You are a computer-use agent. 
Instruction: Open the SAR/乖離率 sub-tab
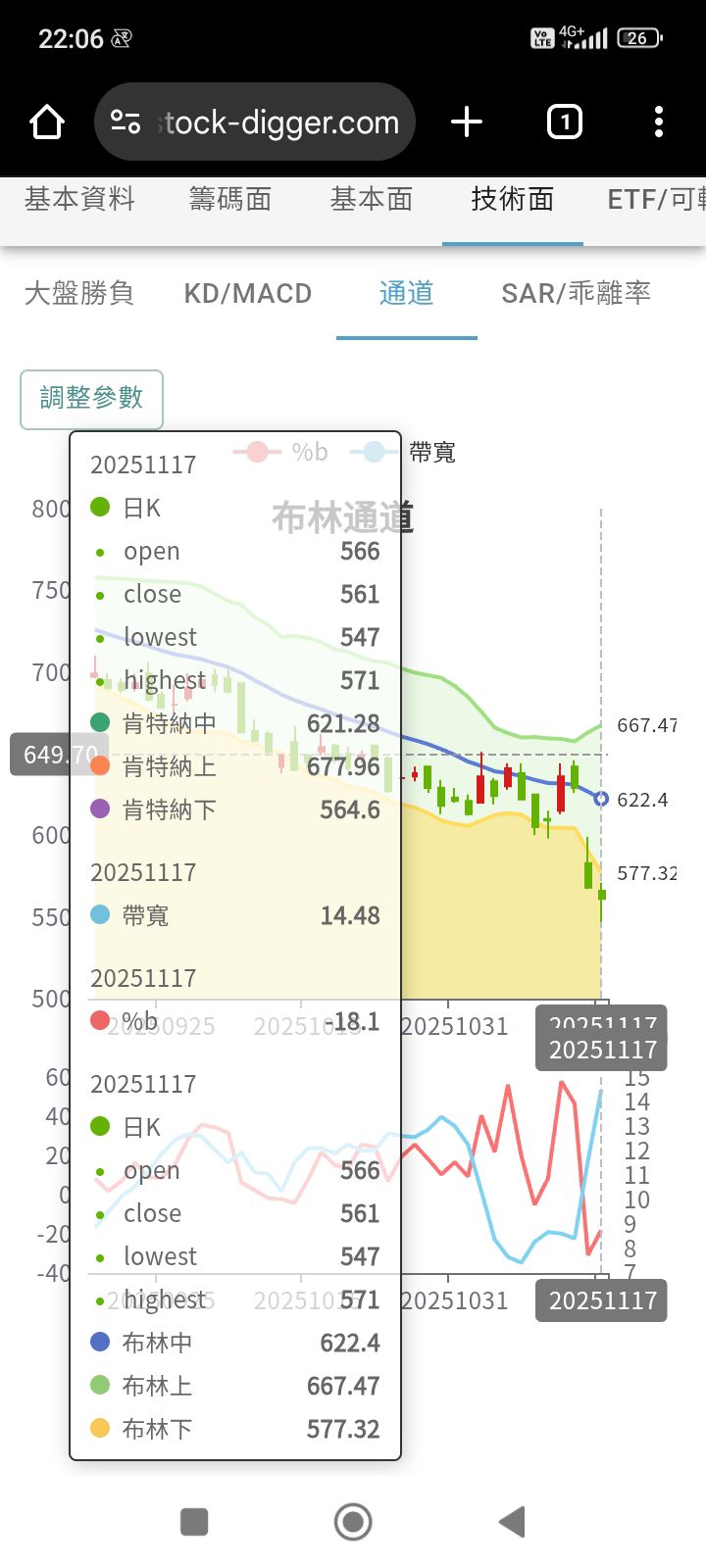click(x=576, y=293)
